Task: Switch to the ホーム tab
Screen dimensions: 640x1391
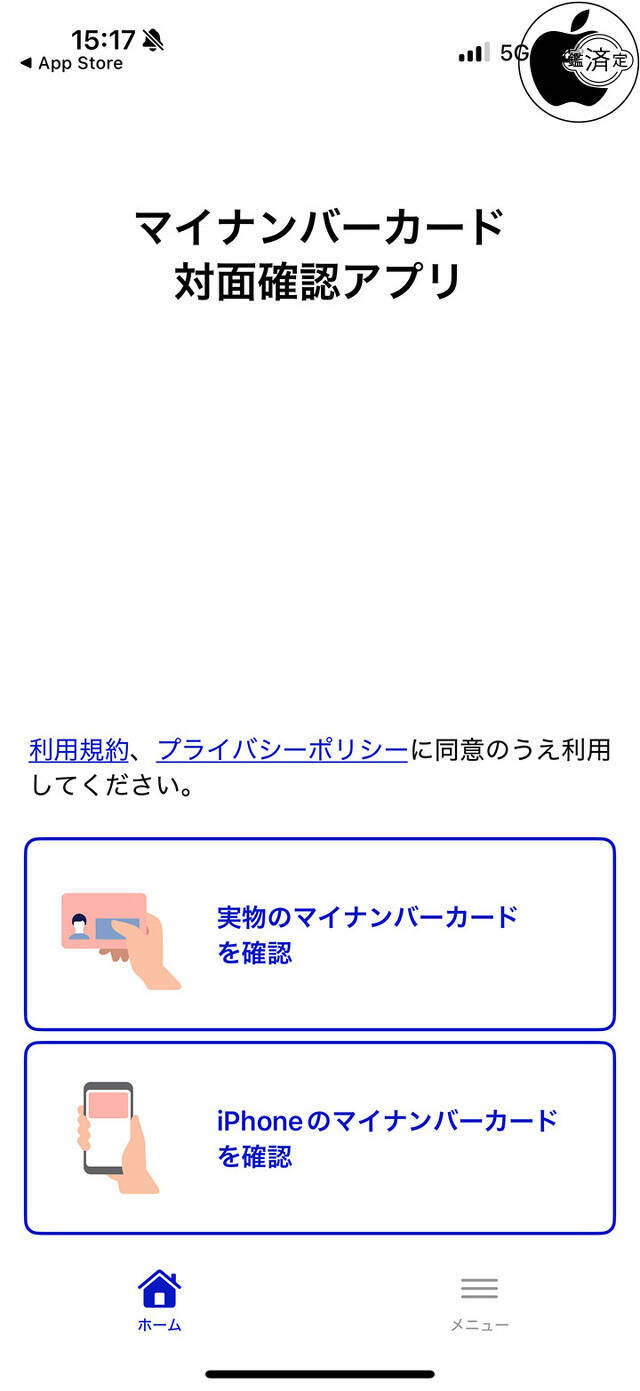Action: [x=159, y=1301]
